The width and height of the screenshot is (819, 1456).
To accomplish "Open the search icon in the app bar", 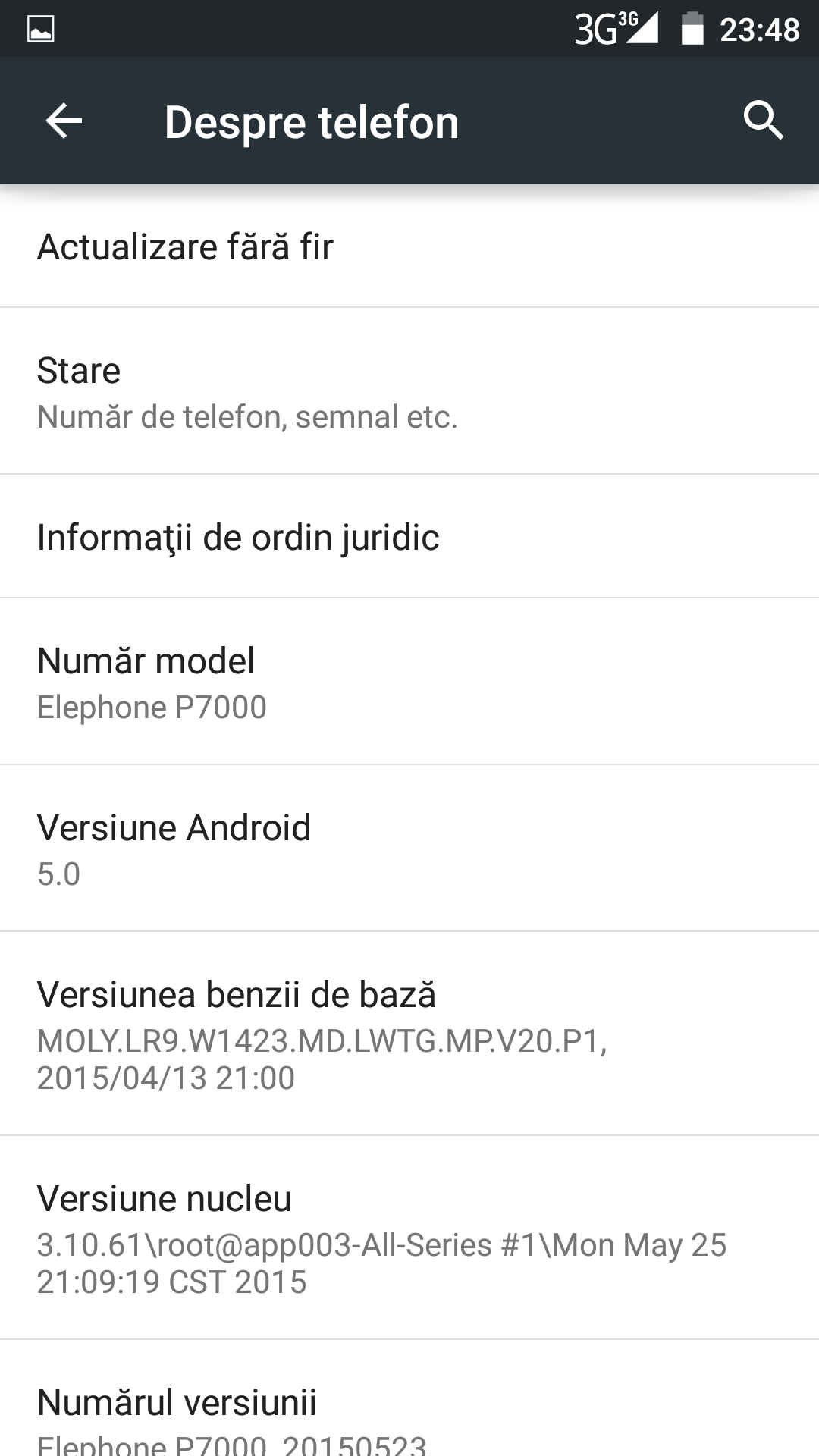I will tap(762, 120).
